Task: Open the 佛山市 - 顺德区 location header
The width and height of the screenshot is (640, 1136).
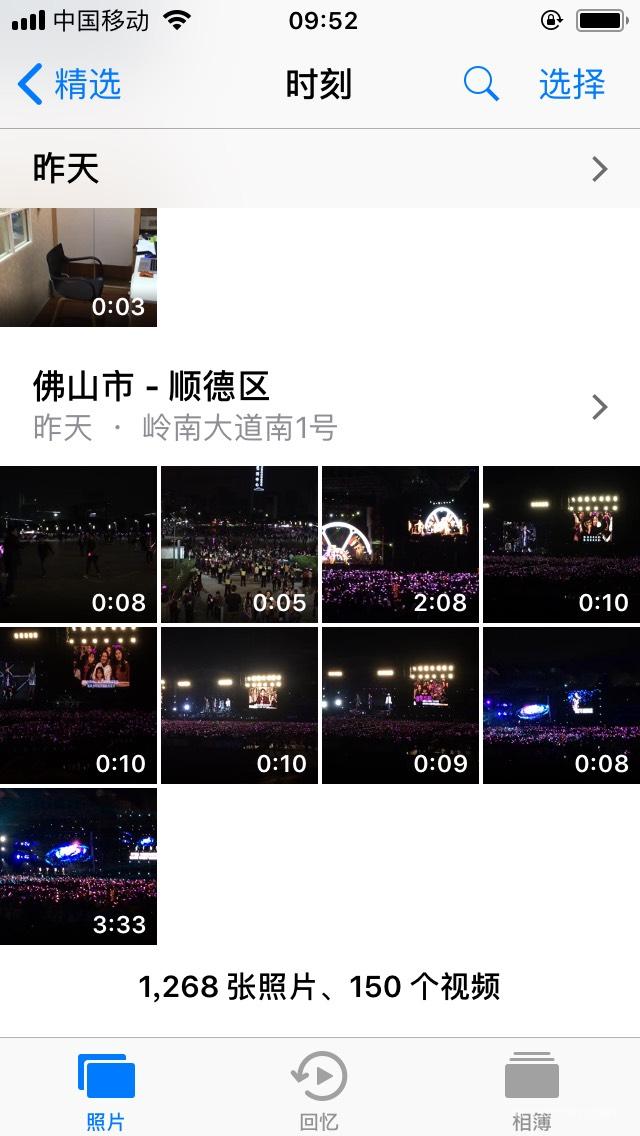Action: coord(320,405)
